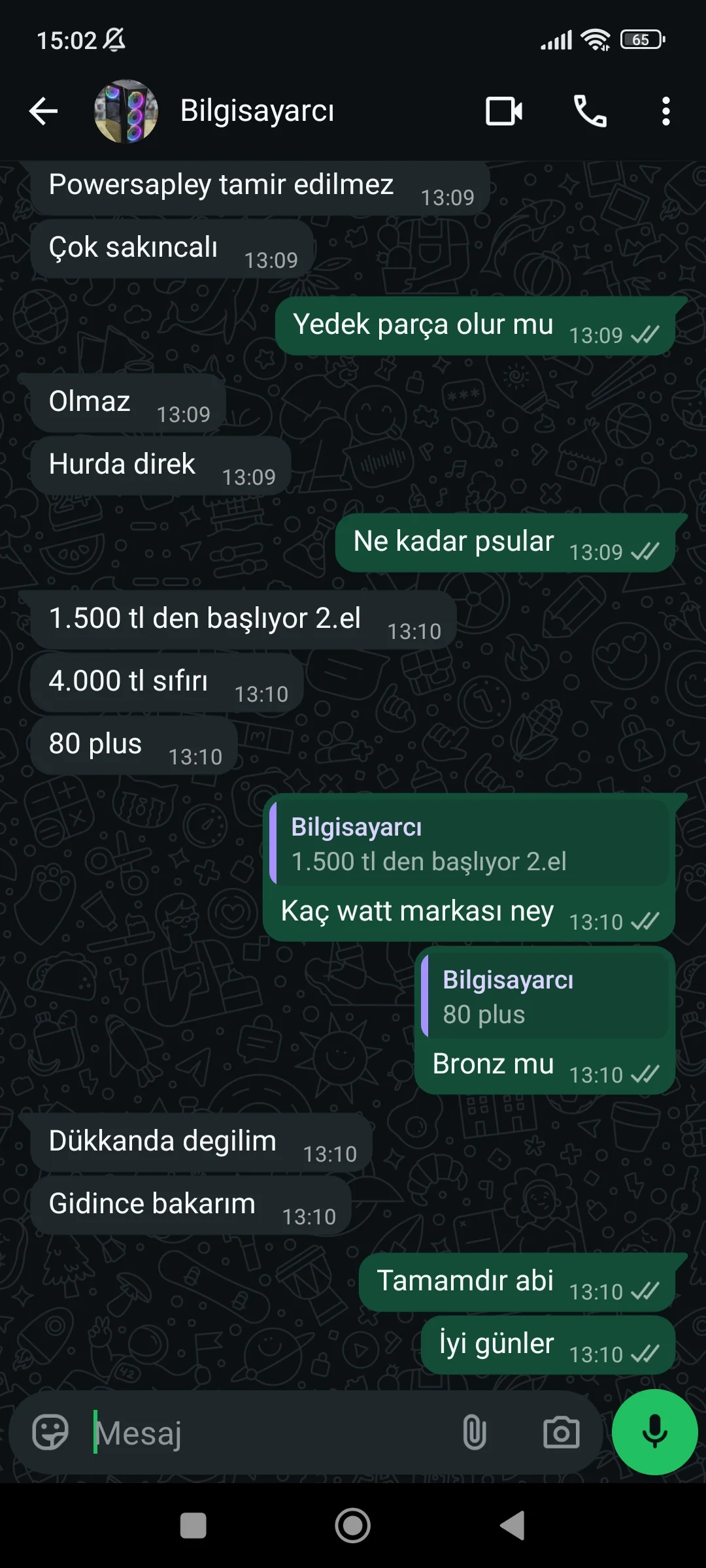Open the chat overflow menu
This screenshot has width=706, height=1568.
[665, 111]
